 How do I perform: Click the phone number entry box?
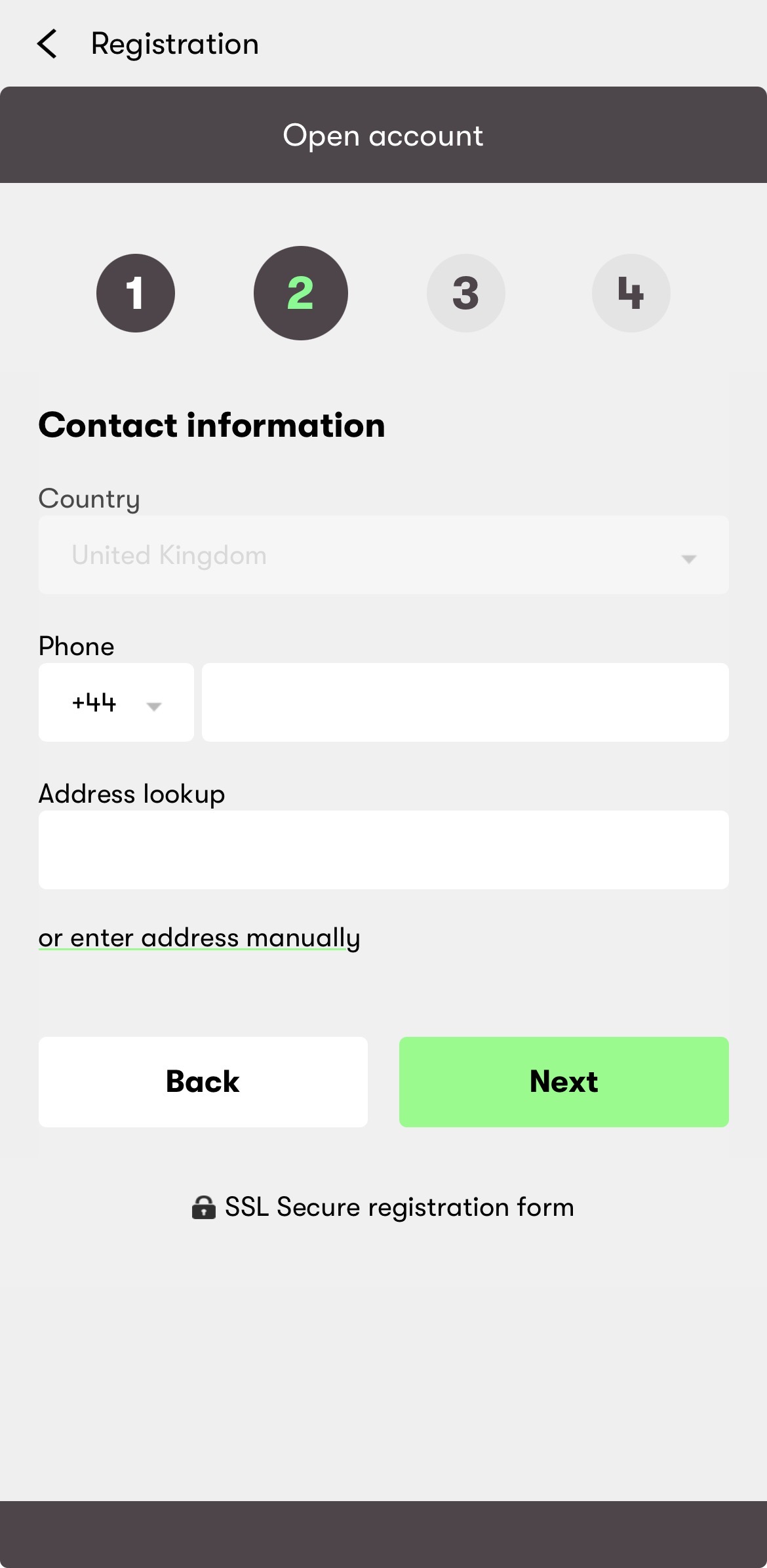[x=465, y=702]
